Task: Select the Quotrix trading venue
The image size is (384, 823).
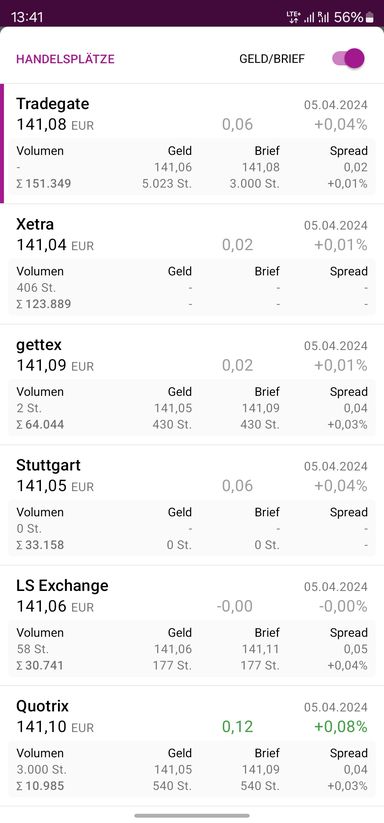Action: (192, 746)
